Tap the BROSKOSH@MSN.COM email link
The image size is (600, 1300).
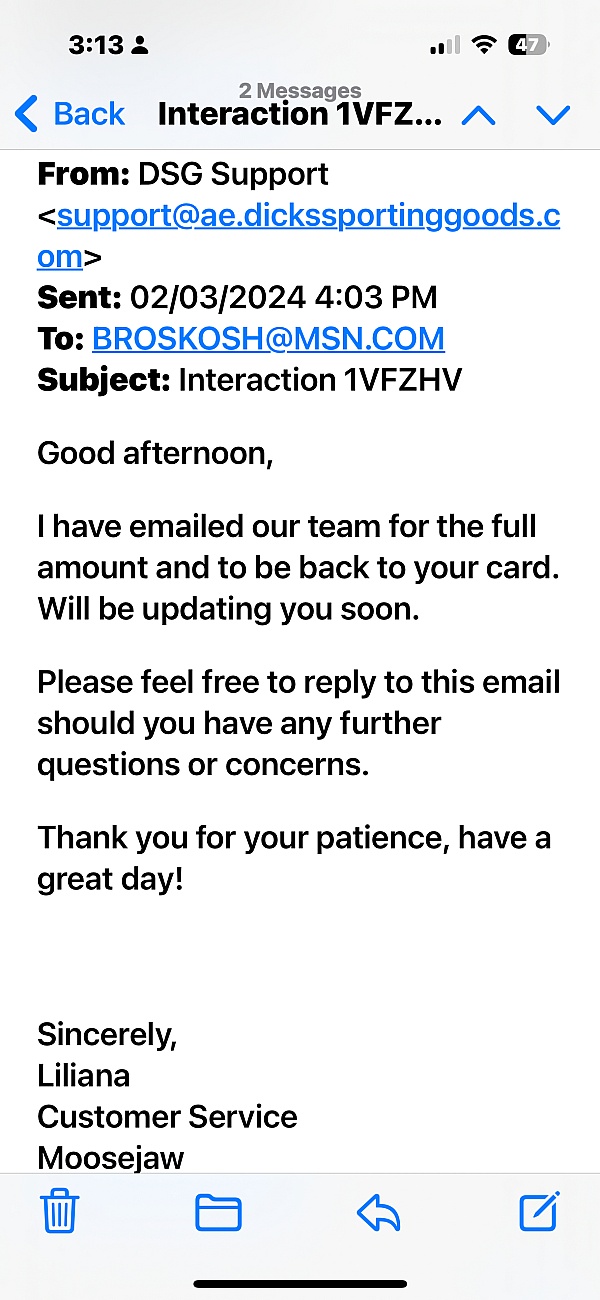[x=268, y=338]
